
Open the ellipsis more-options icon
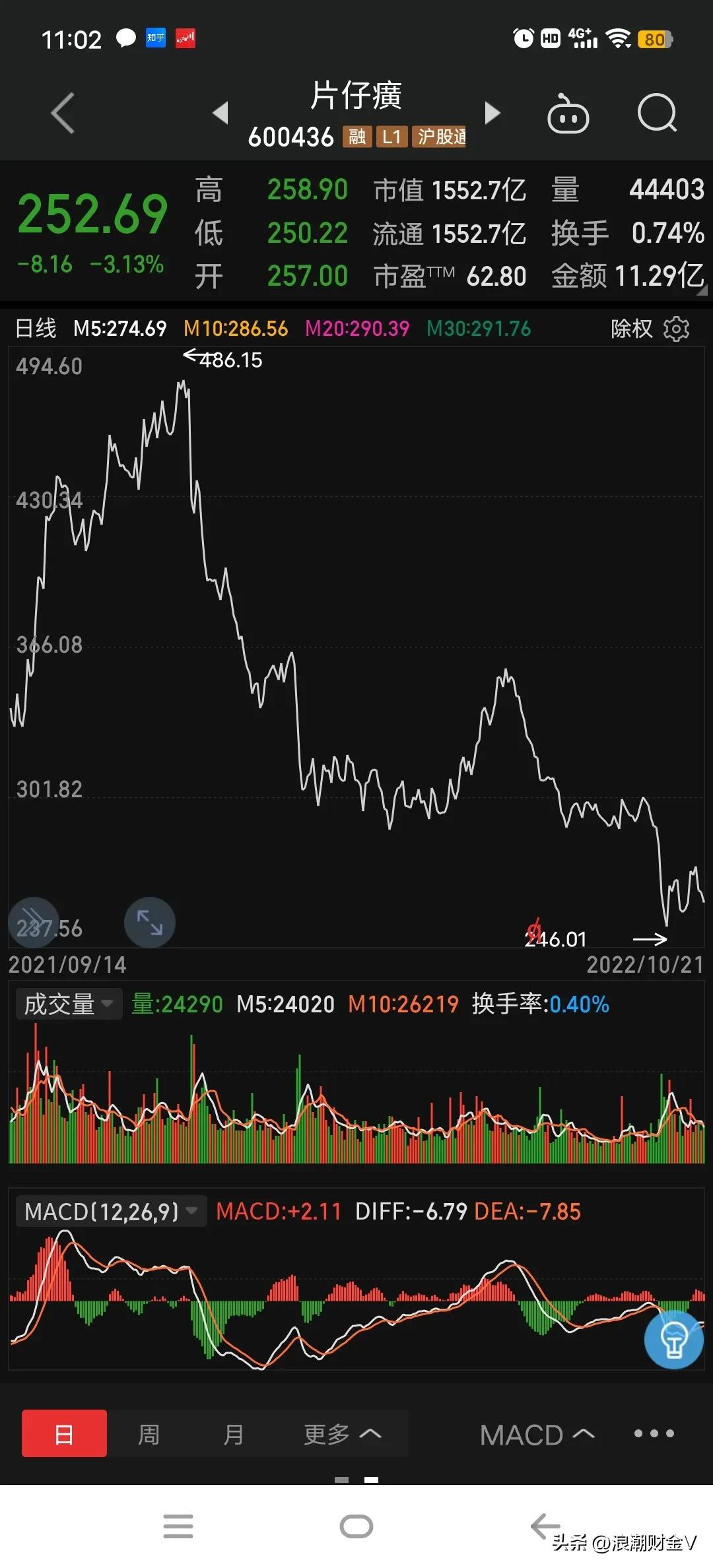(653, 1433)
